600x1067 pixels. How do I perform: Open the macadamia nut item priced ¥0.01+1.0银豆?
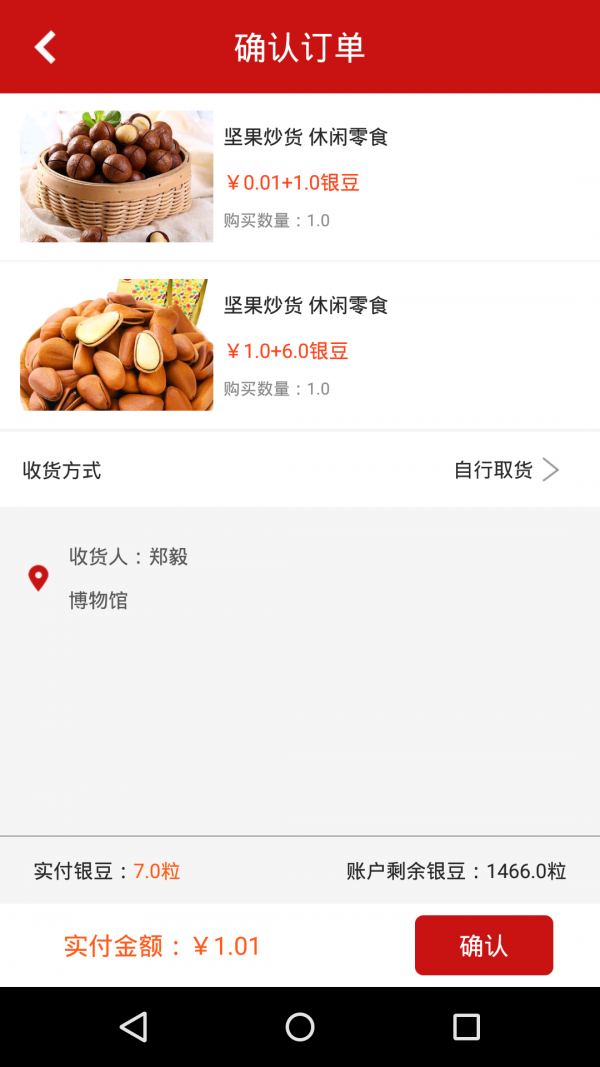(300, 177)
